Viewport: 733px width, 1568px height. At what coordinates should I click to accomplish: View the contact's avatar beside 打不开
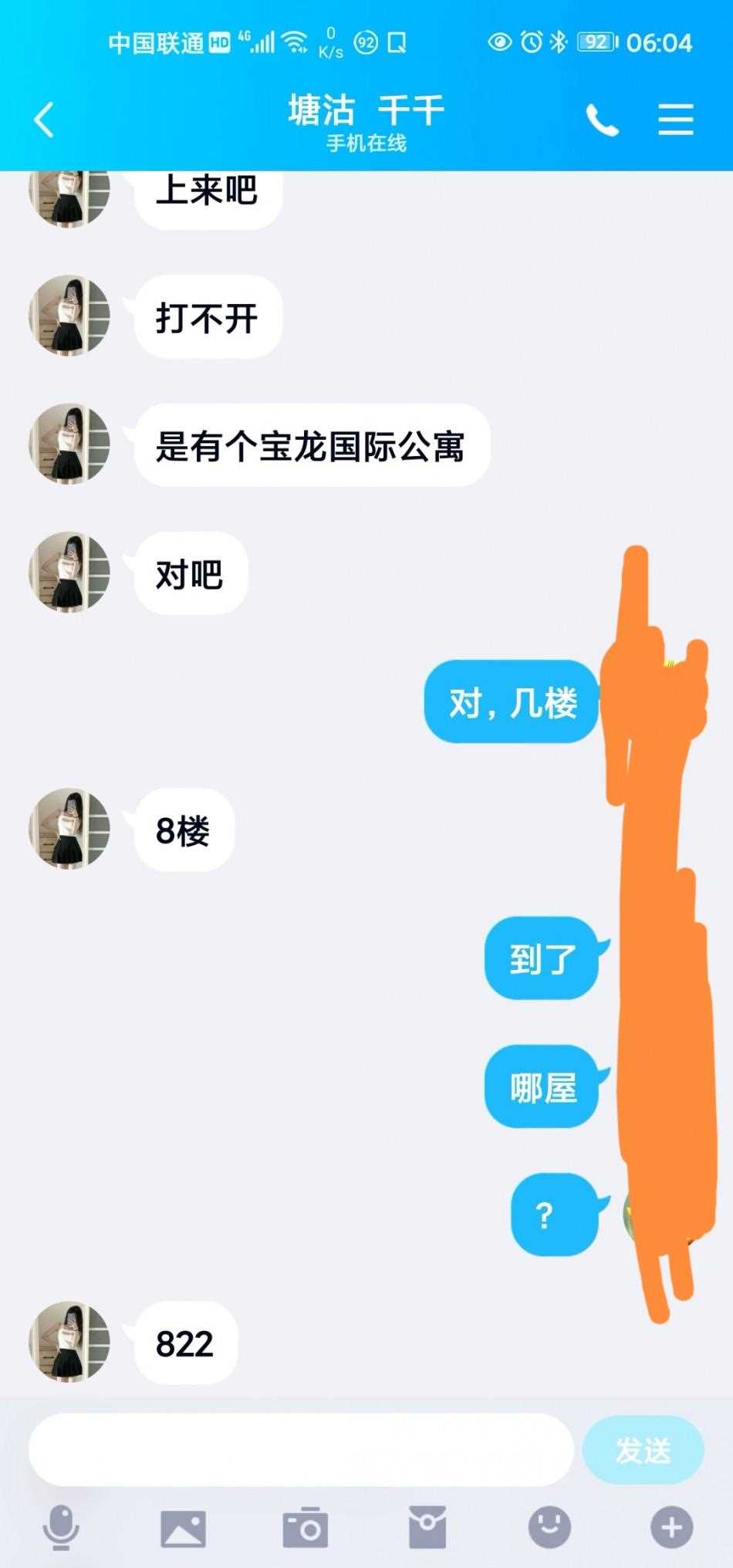(69, 316)
